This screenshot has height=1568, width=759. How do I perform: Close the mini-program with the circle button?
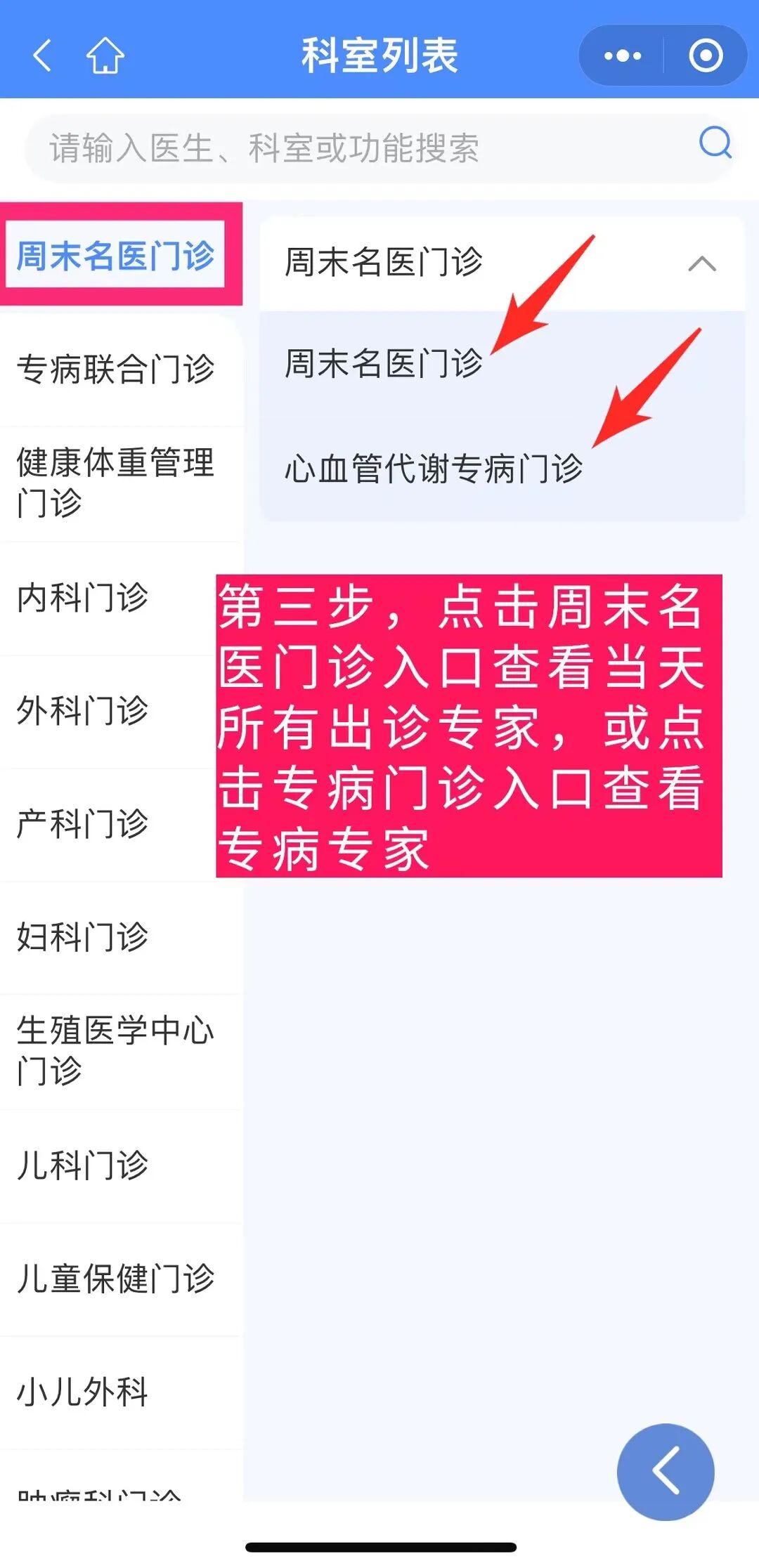(706, 55)
